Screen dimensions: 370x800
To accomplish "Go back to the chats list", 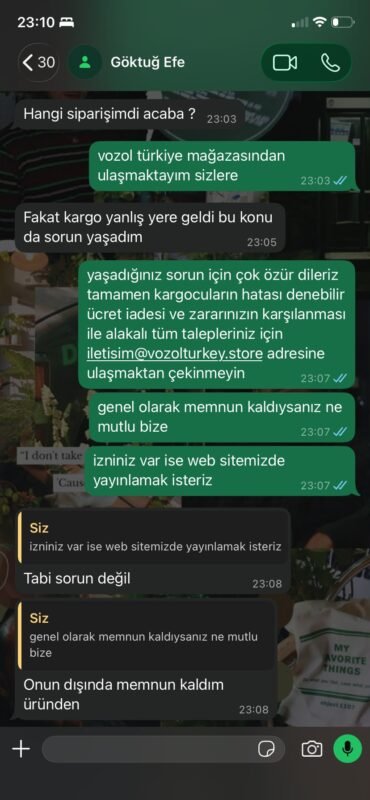I will pyautogui.click(x=38, y=63).
